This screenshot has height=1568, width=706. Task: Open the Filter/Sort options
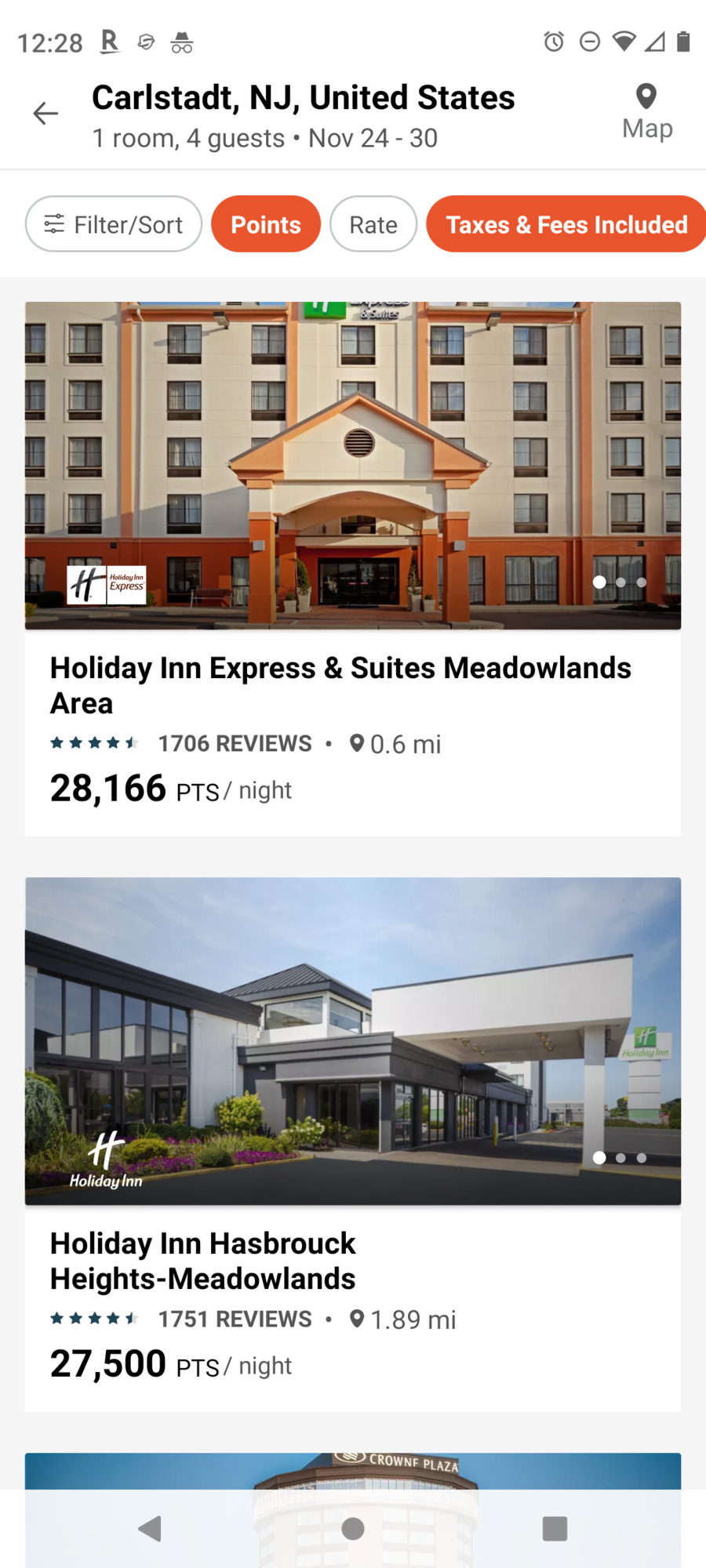point(114,224)
